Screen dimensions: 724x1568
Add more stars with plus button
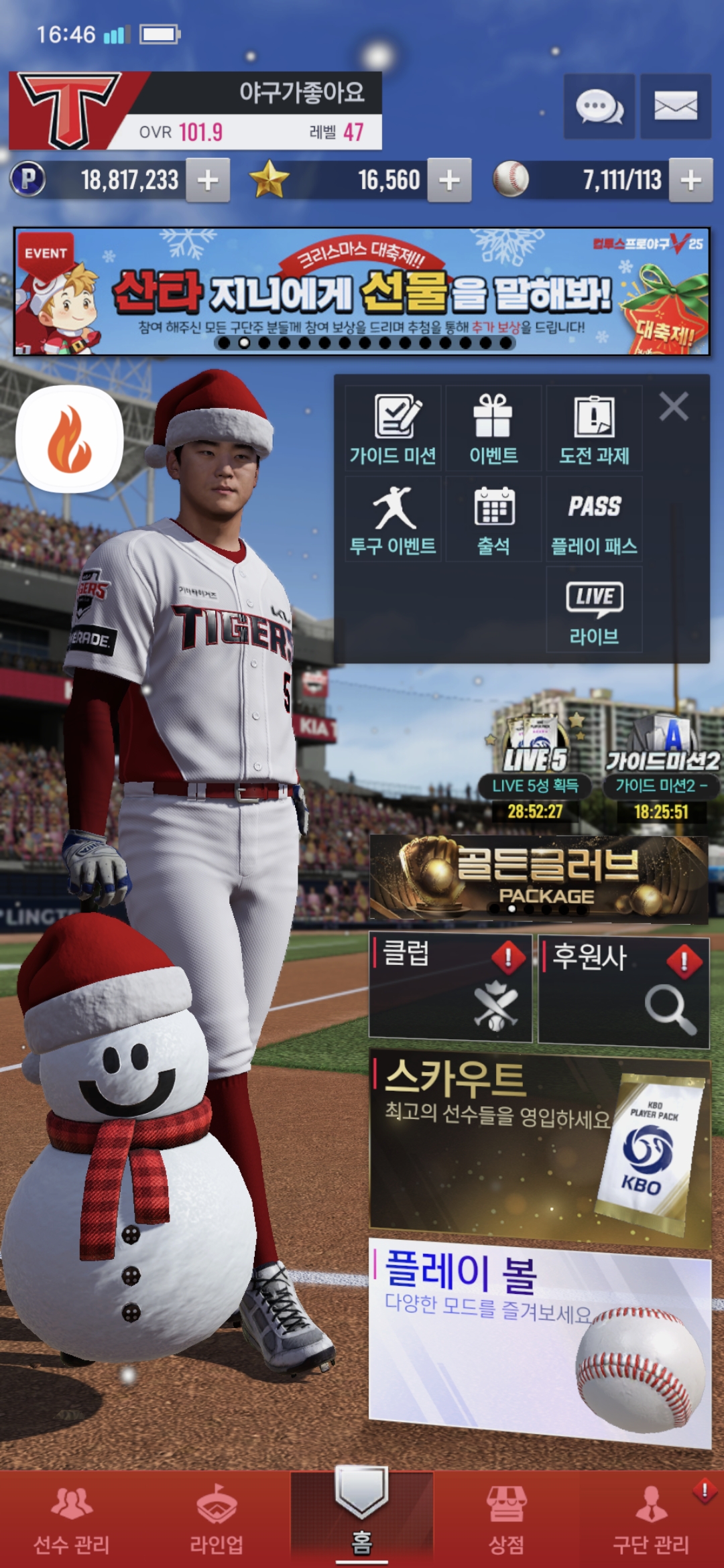tap(449, 180)
